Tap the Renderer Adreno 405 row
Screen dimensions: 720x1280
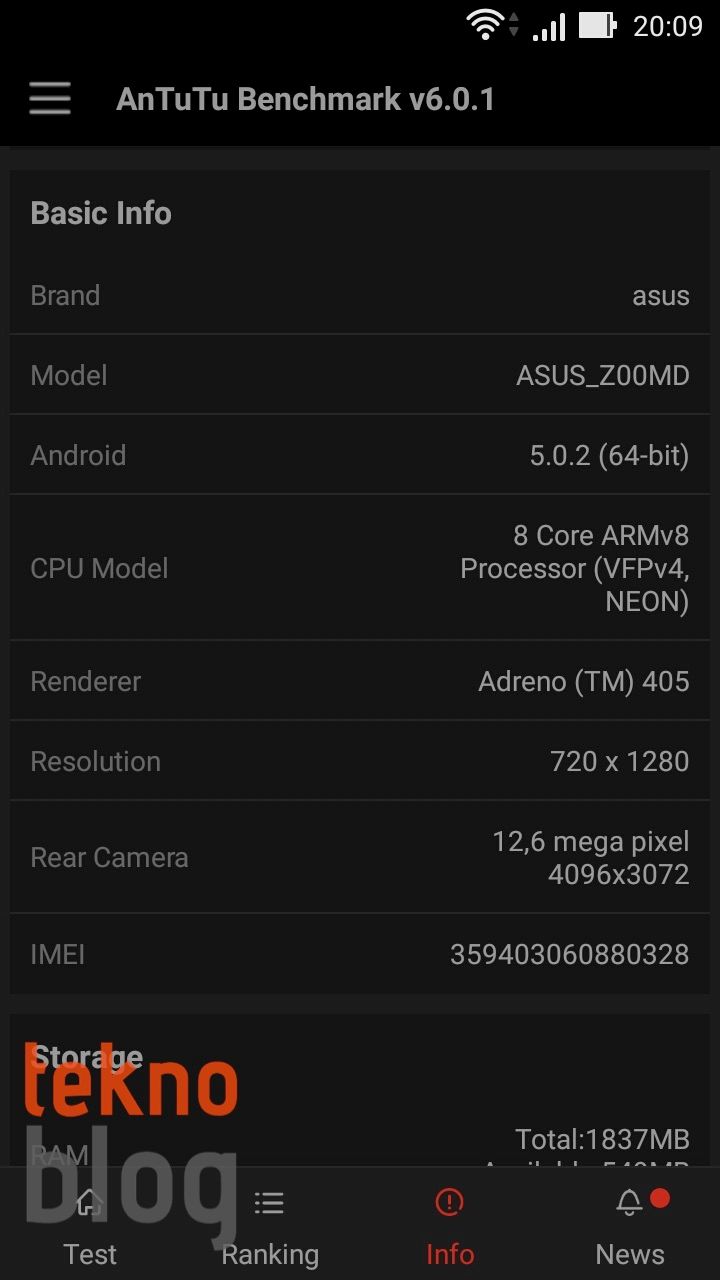tap(360, 681)
